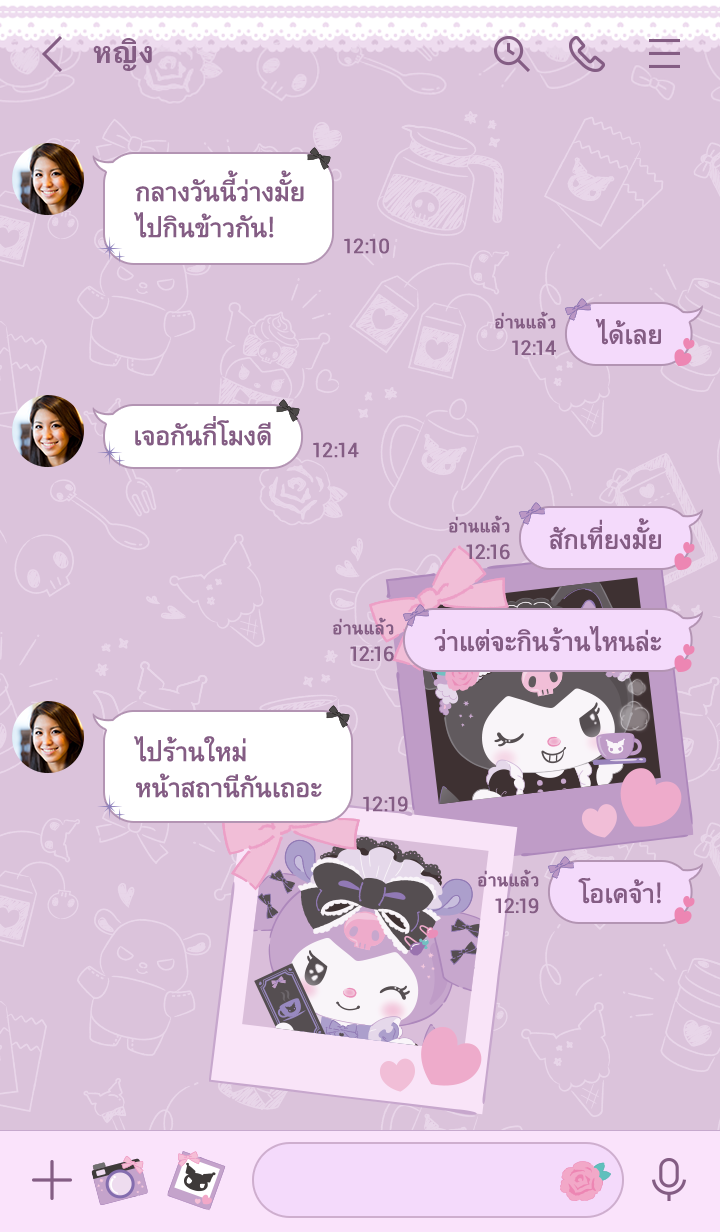This screenshot has height=1232, width=720.
Task: Record a voice message with the microphone
Action: 668,1180
